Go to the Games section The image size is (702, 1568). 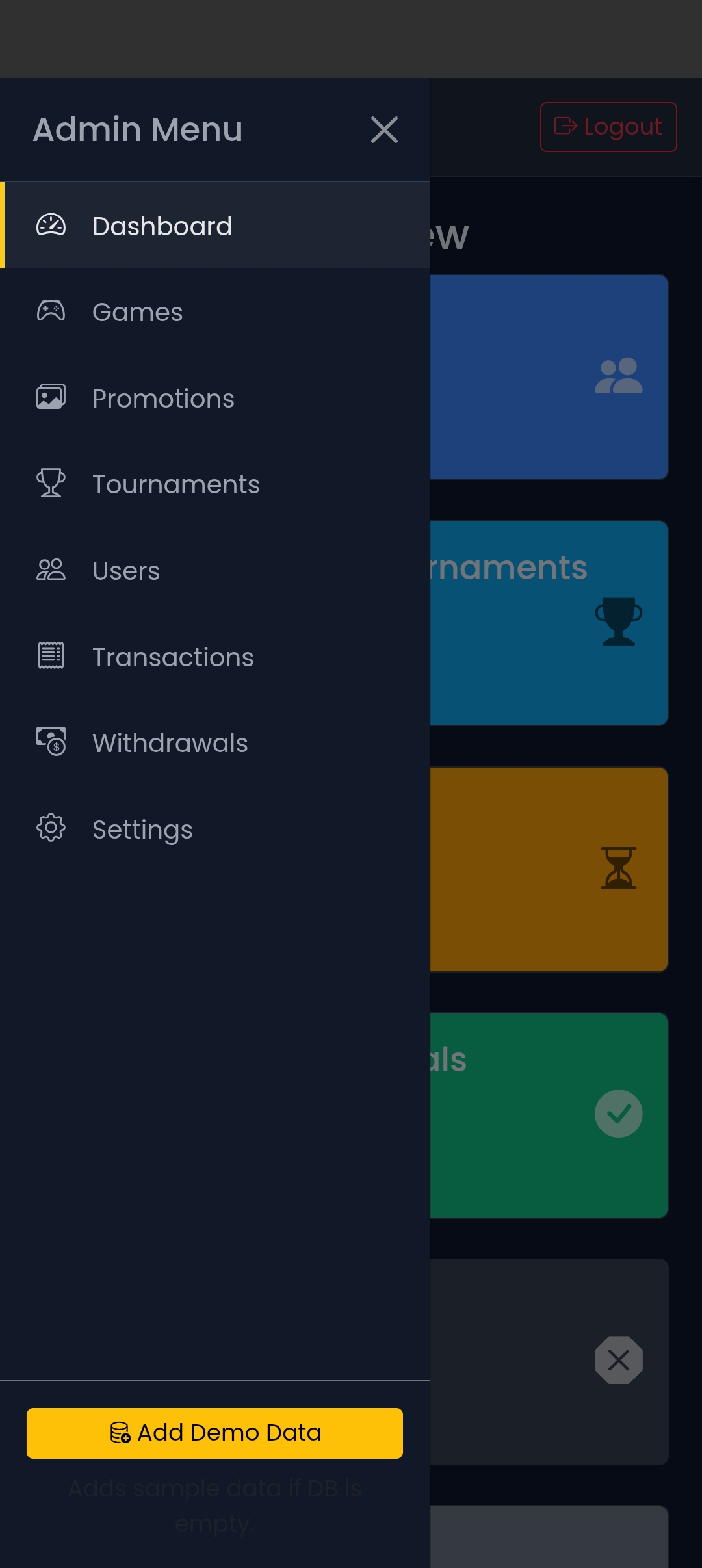click(x=138, y=312)
